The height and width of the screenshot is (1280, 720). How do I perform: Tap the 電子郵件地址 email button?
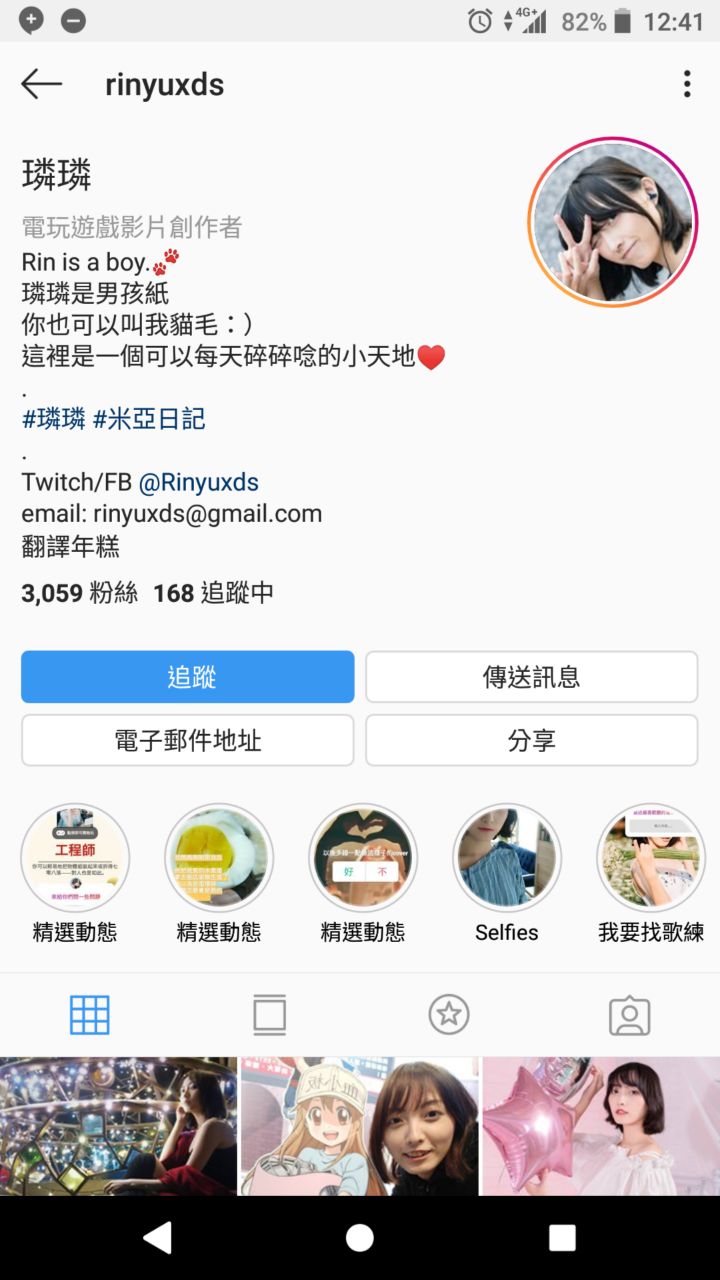click(188, 740)
